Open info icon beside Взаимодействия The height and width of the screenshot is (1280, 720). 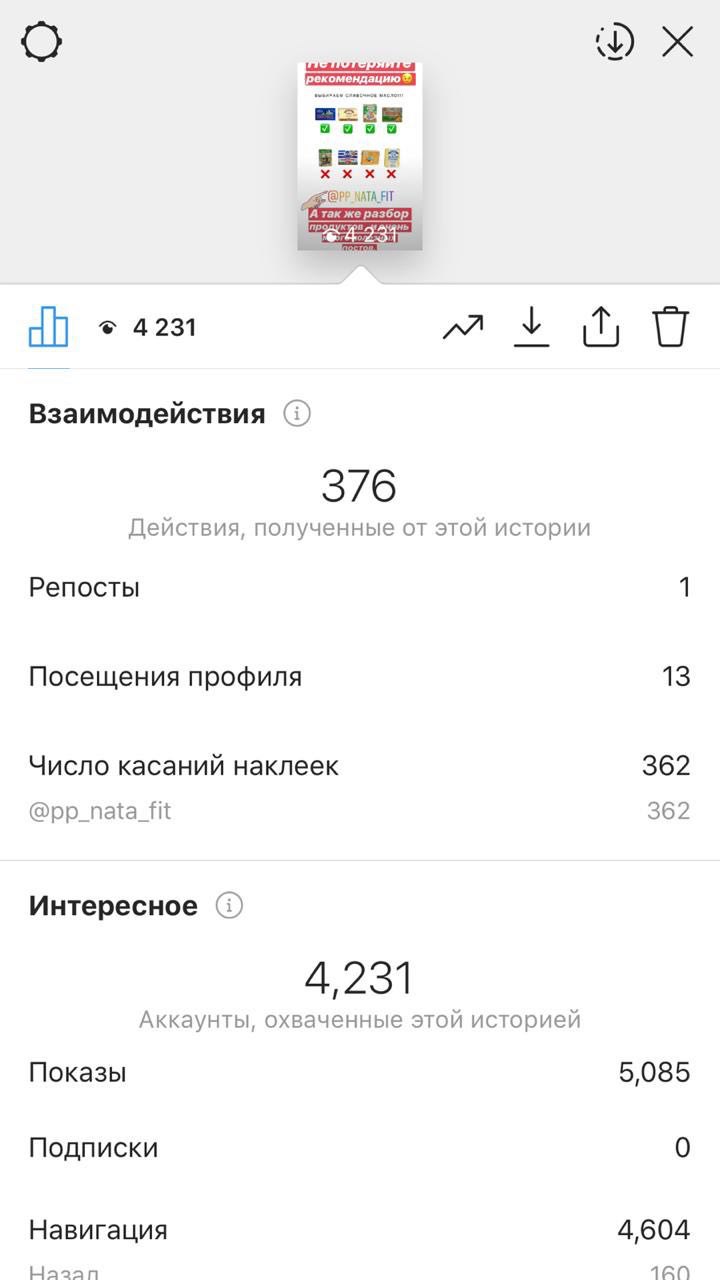coord(297,414)
